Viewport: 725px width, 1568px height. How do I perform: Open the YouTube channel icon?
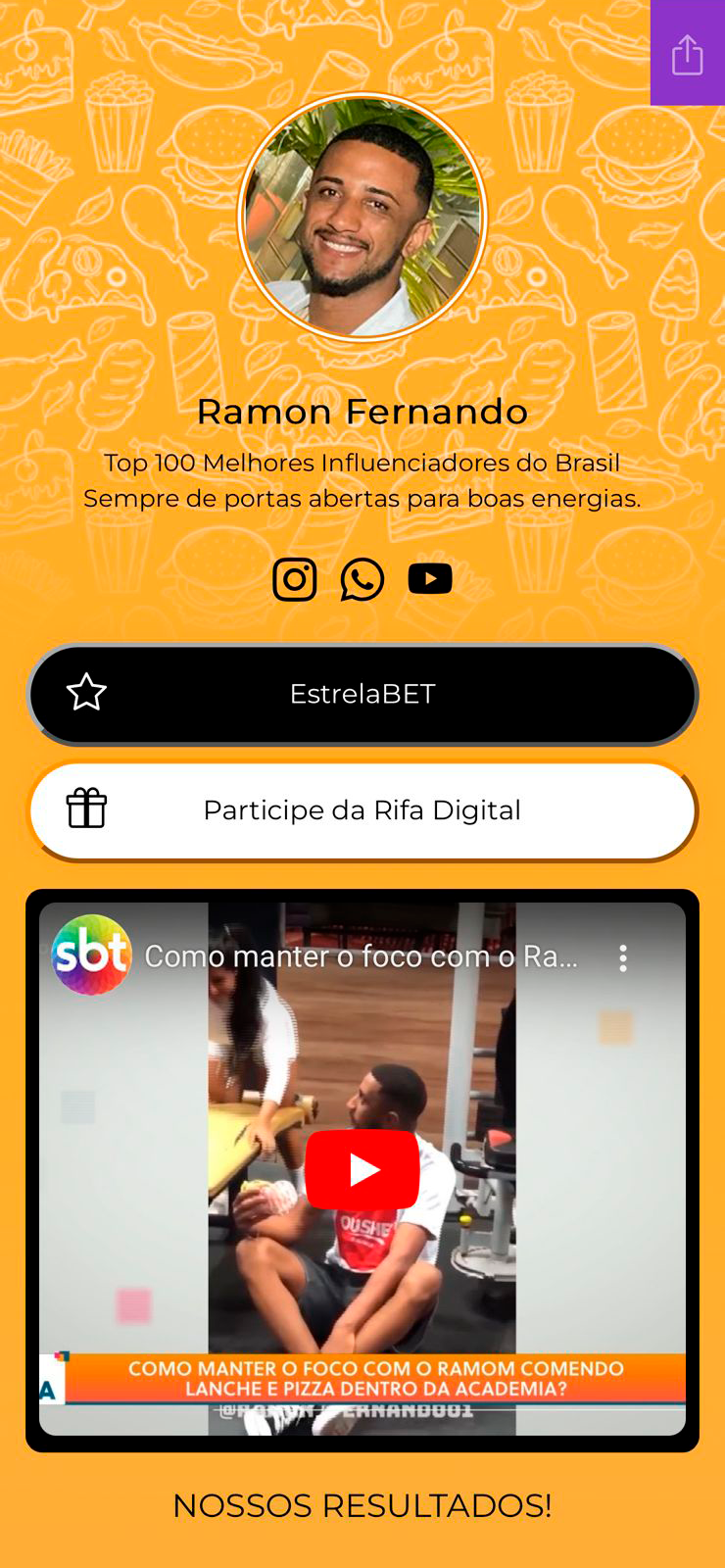pos(430,579)
